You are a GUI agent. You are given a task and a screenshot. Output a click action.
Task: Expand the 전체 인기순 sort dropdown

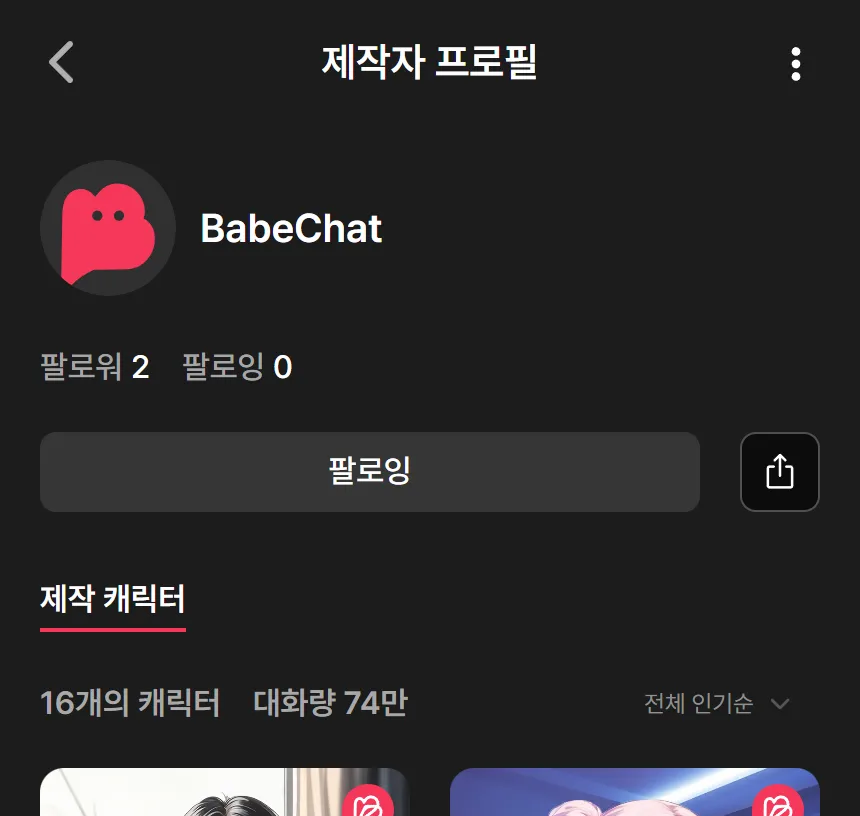[x=716, y=704]
